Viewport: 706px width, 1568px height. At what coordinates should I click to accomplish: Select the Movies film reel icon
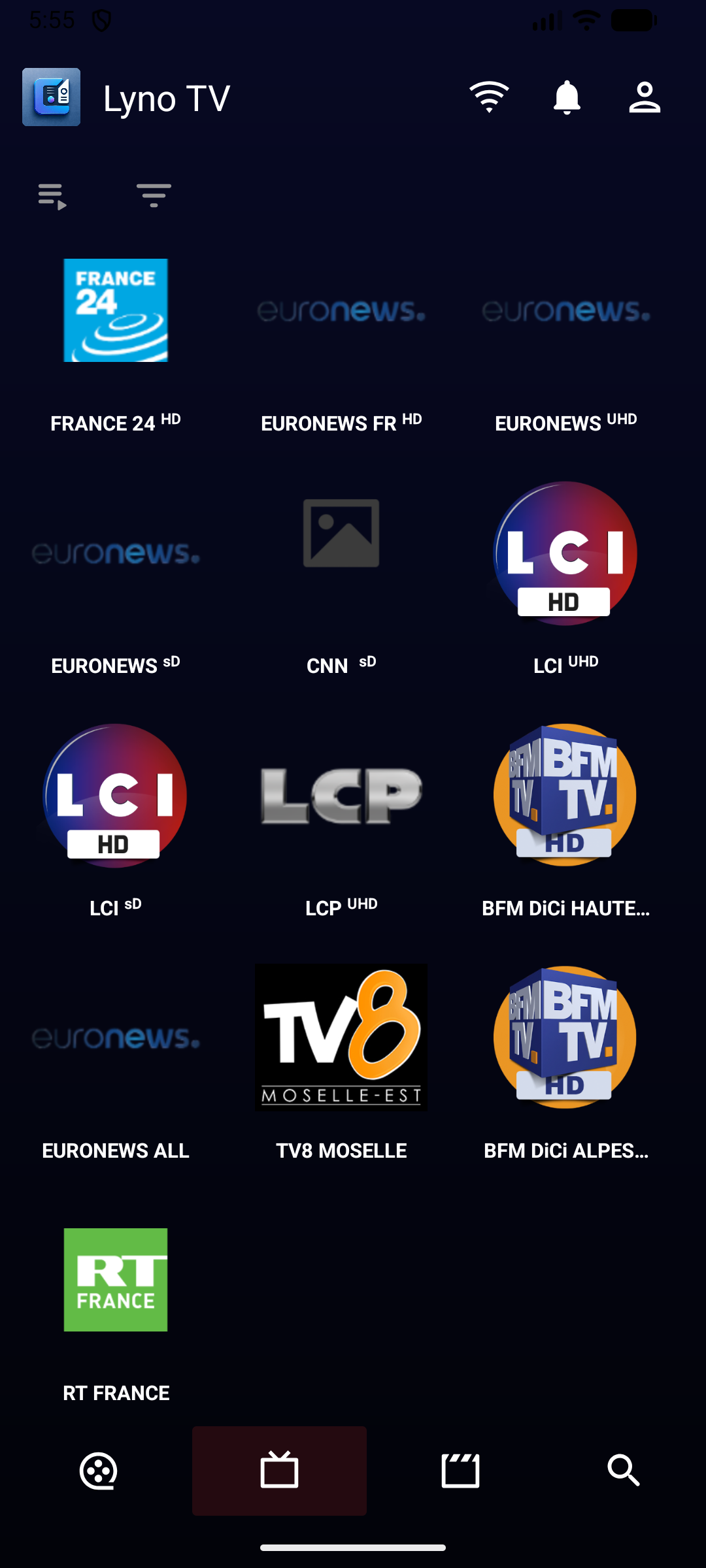[x=98, y=1471]
